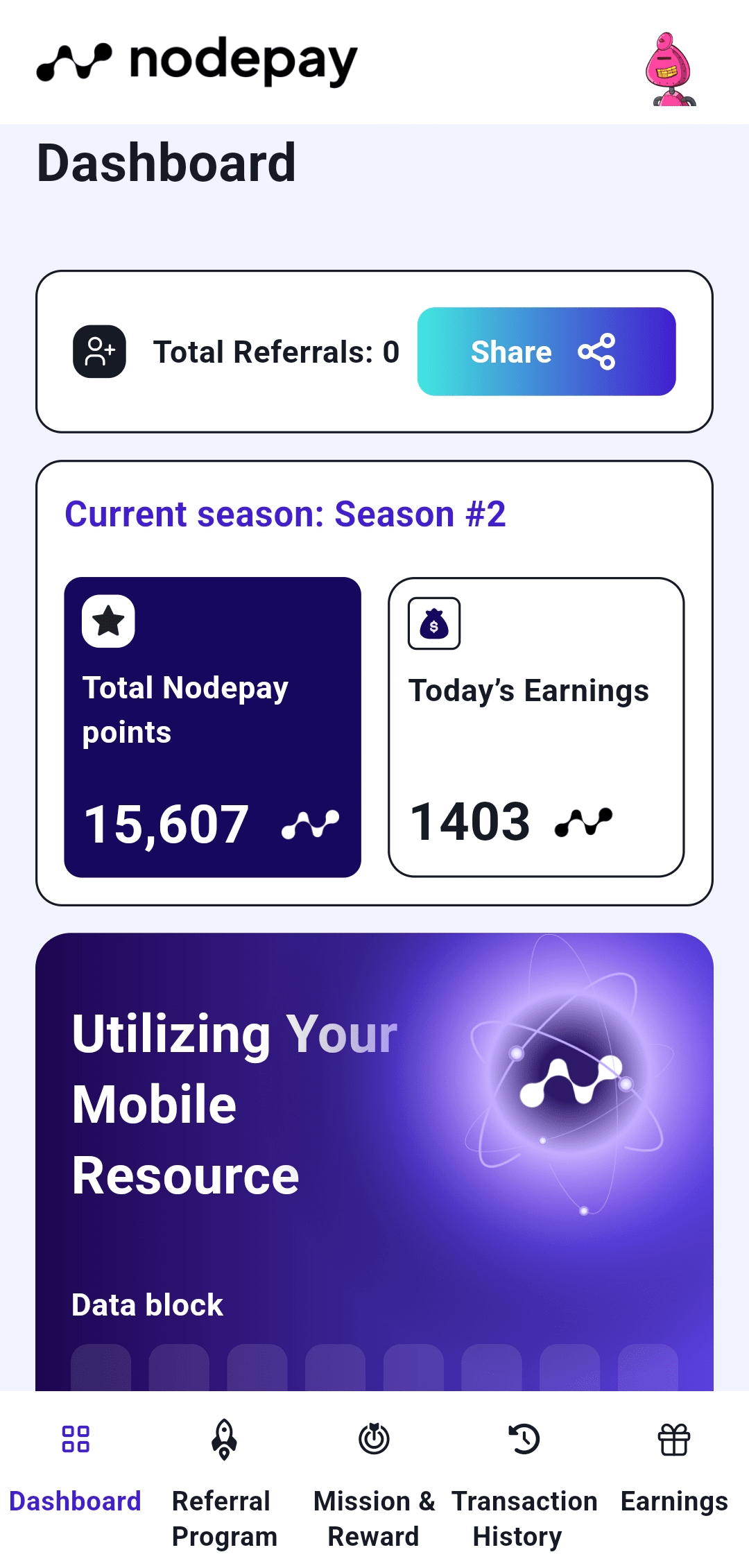Open the profile avatar menu
This screenshot has width=749, height=1568.
[x=670, y=69]
